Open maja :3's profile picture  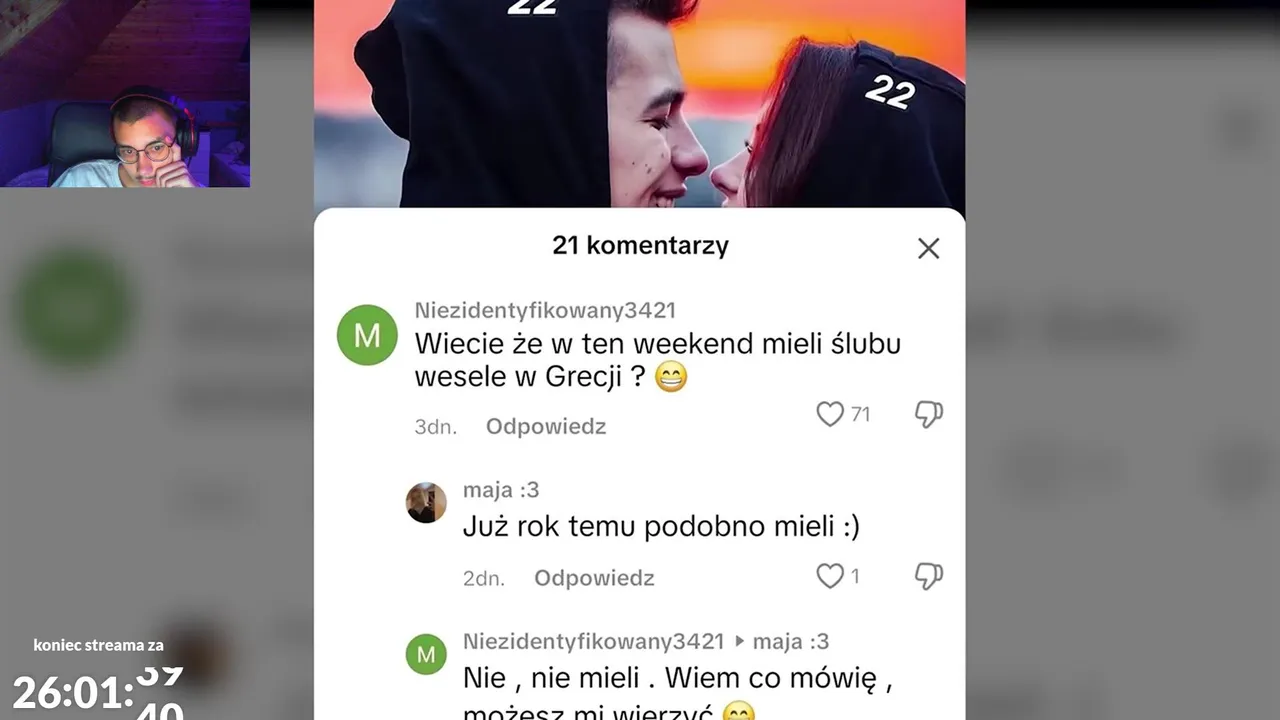(426, 502)
